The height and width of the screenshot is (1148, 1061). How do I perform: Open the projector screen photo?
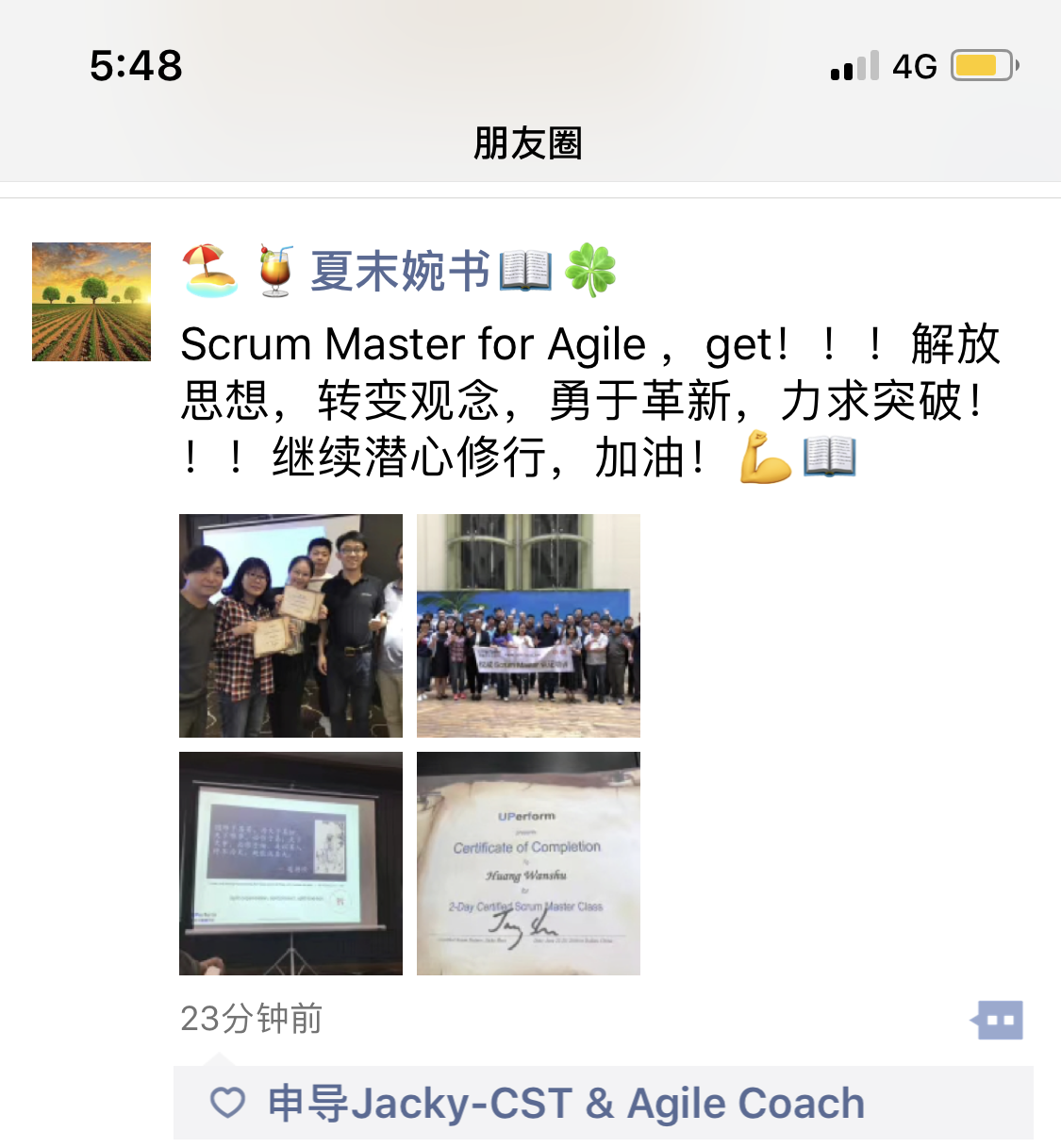pos(290,863)
